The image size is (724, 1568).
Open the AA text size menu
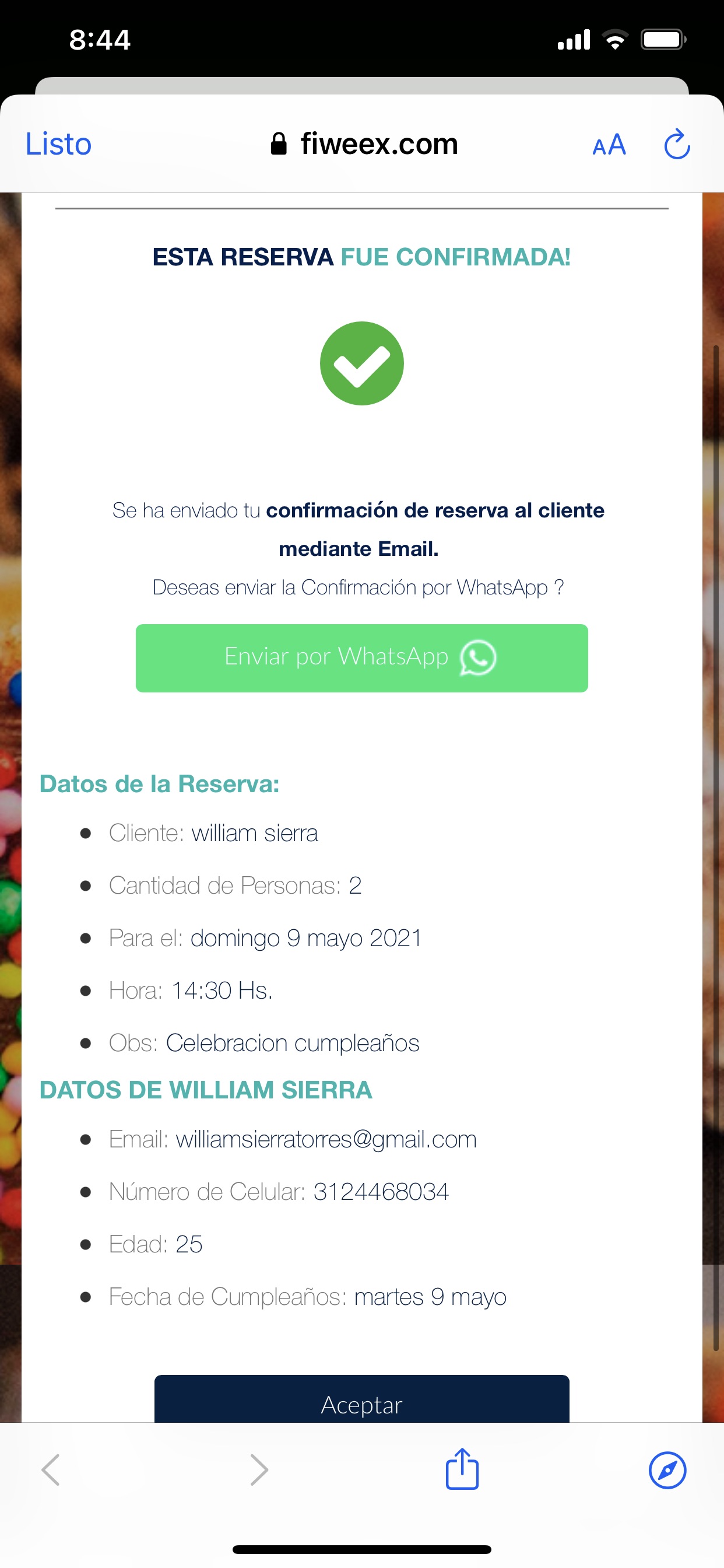coord(609,145)
